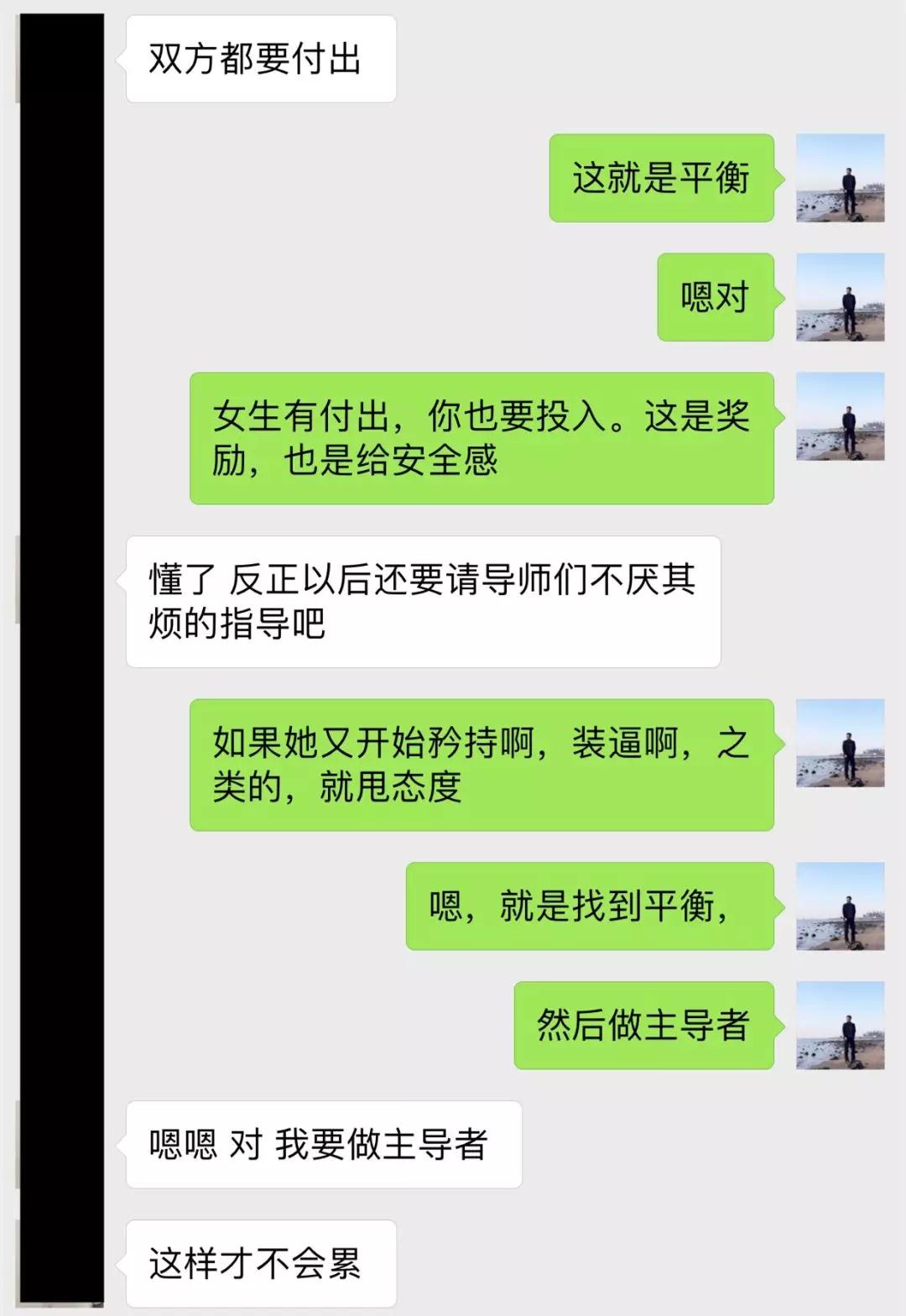
Task: Click the '这就是平衡' green bubble
Action: (663, 179)
